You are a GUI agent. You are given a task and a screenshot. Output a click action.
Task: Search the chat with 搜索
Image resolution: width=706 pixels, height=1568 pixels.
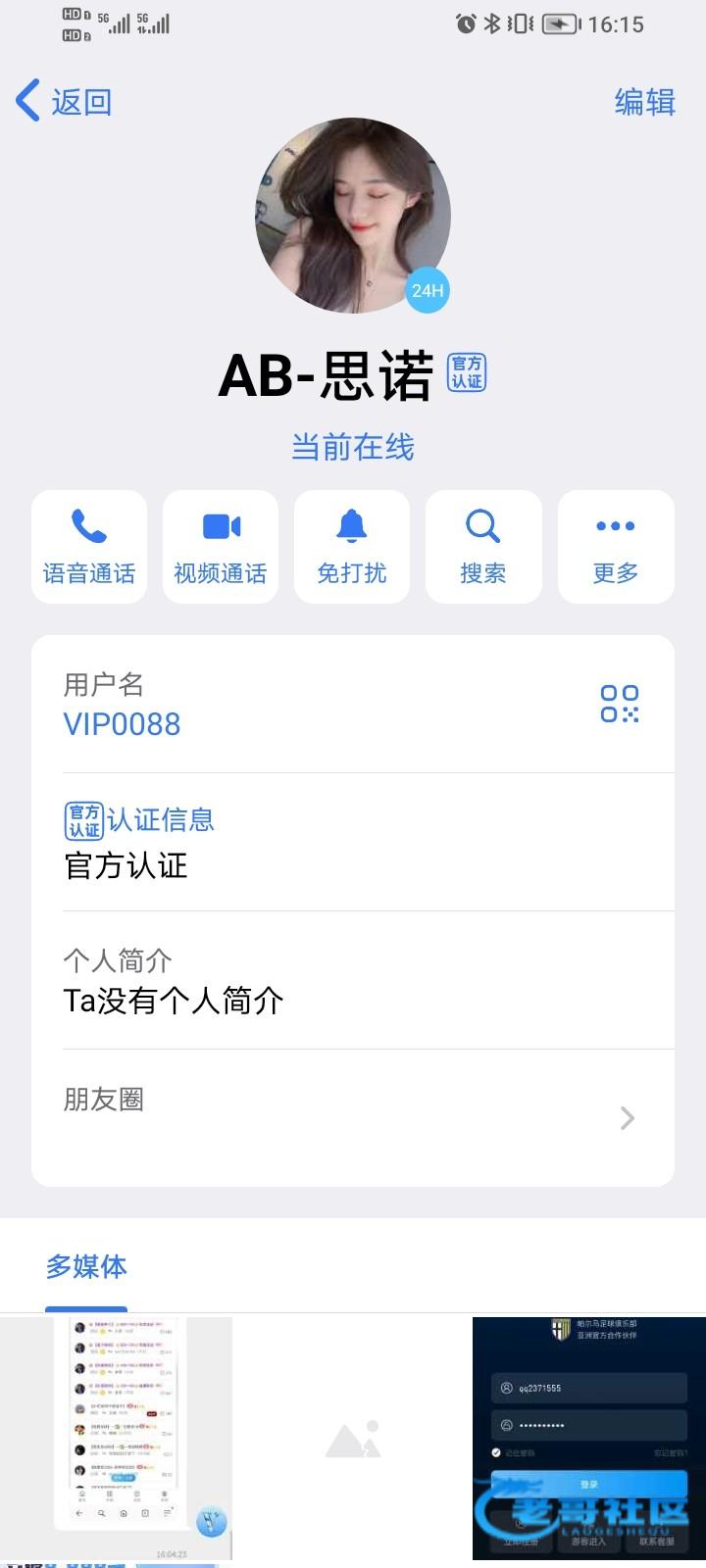coord(483,547)
